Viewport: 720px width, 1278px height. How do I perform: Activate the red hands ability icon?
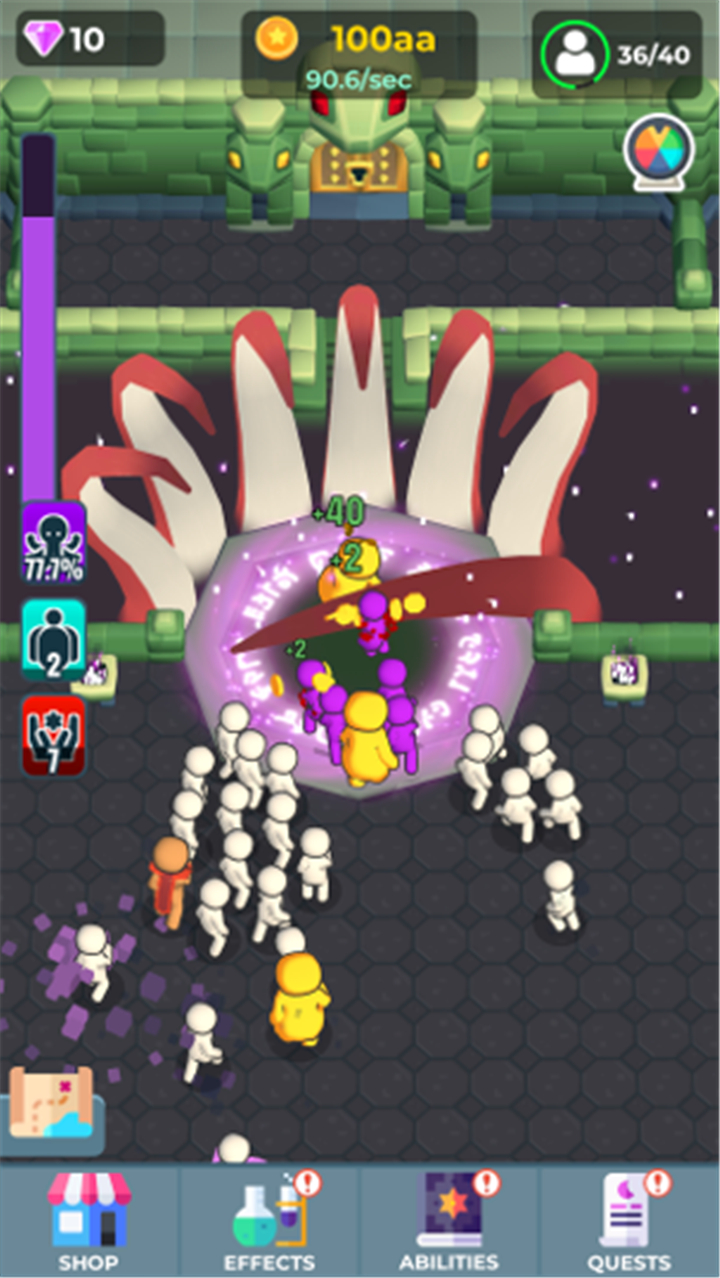click(54, 737)
